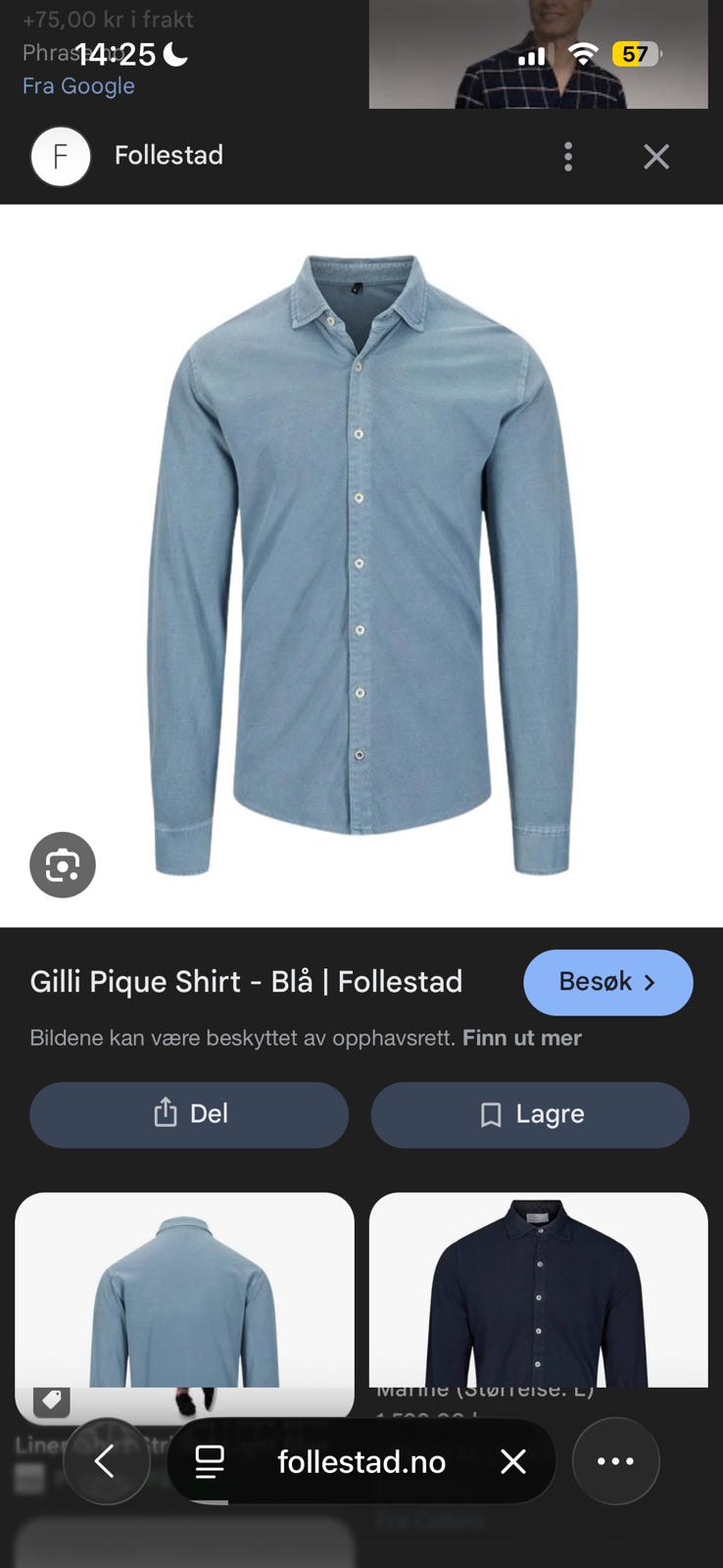The height and width of the screenshot is (1568, 723).
Task: Tap the Do Not Disturb moon icon
Action: click(x=173, y=56)
